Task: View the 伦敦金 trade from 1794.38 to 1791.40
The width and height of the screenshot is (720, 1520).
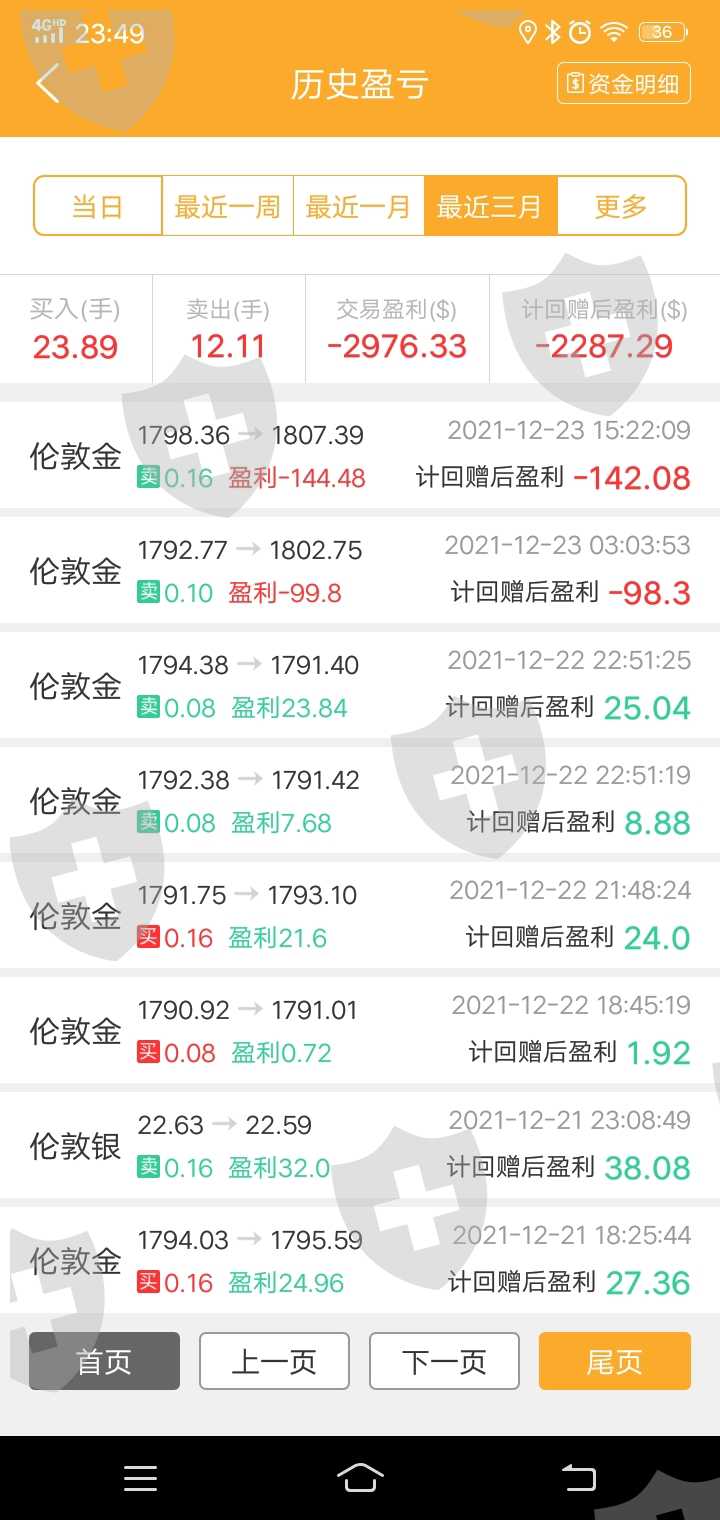Action: coord(360,686)
